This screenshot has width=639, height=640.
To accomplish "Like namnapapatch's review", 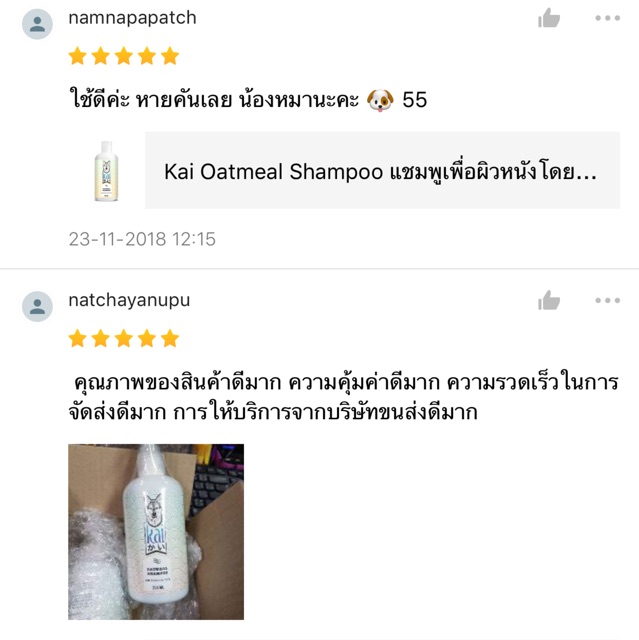I will pyautogui.click(x=549, y=18).
